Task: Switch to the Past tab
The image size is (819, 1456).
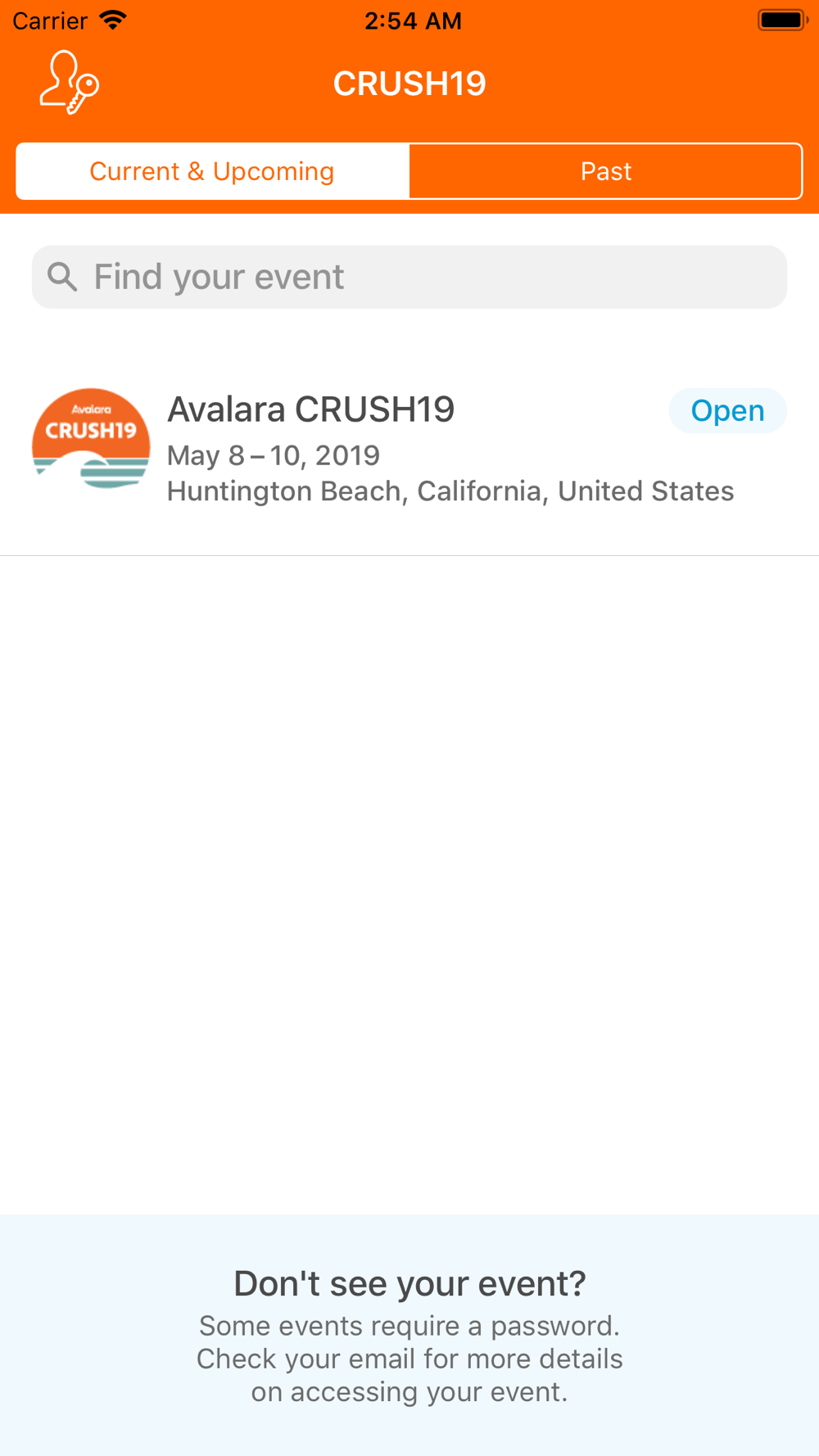Action: [605, 171]
